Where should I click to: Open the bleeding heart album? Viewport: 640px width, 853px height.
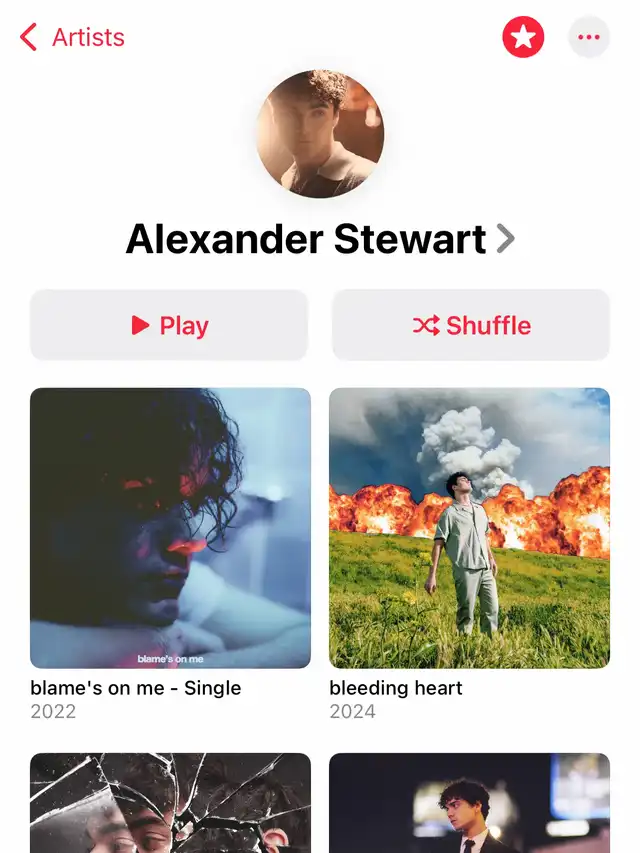[469, 528]
